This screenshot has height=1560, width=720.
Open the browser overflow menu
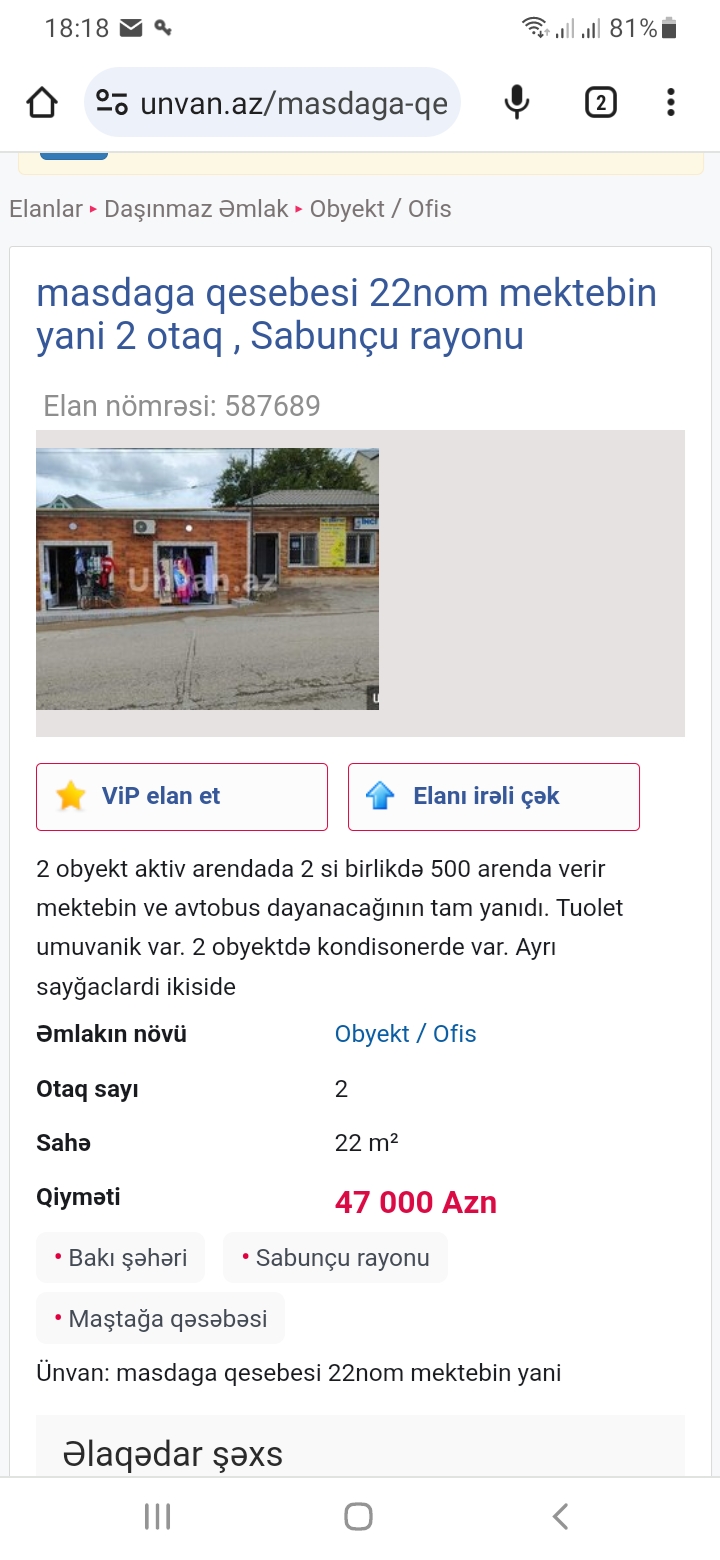671,102
